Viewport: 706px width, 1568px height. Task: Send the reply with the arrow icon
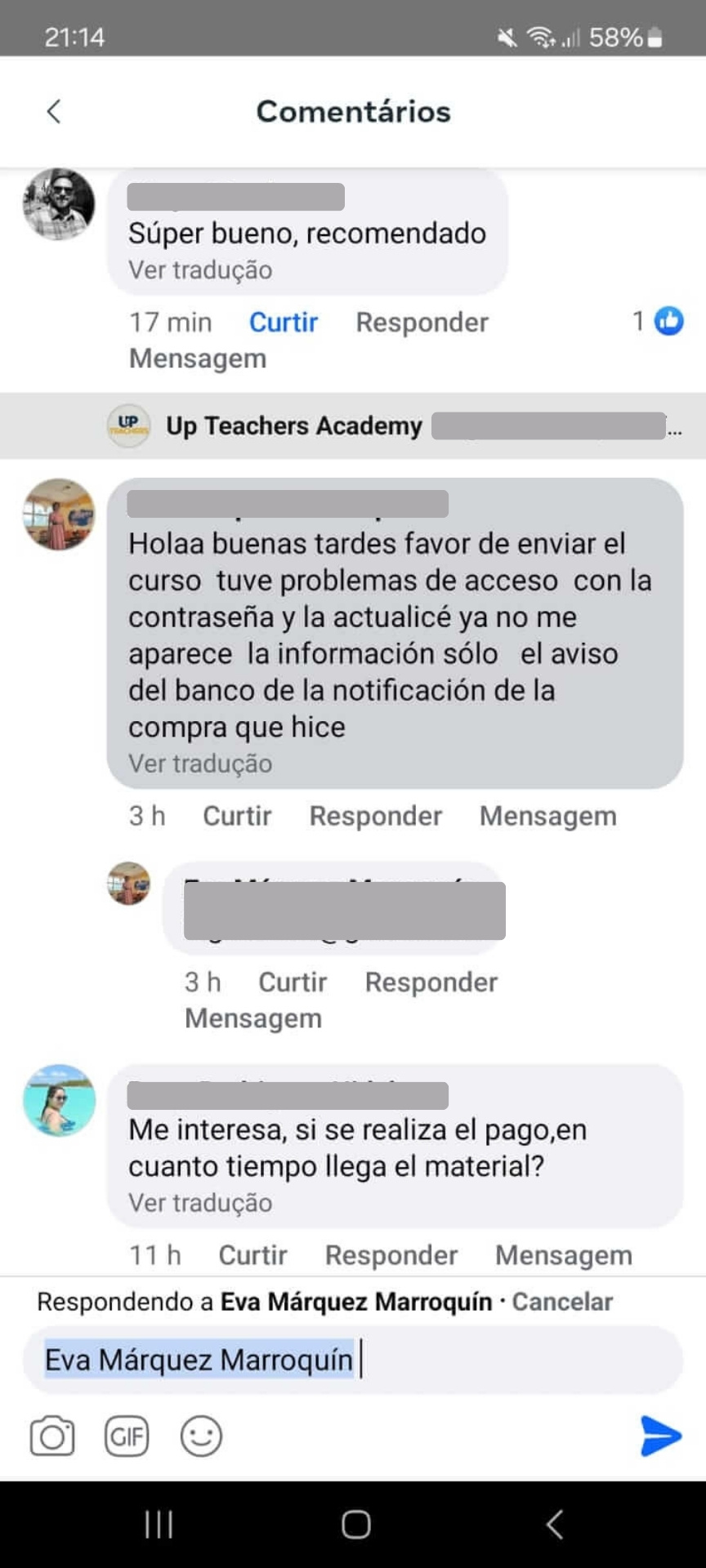click(660, 1437)
